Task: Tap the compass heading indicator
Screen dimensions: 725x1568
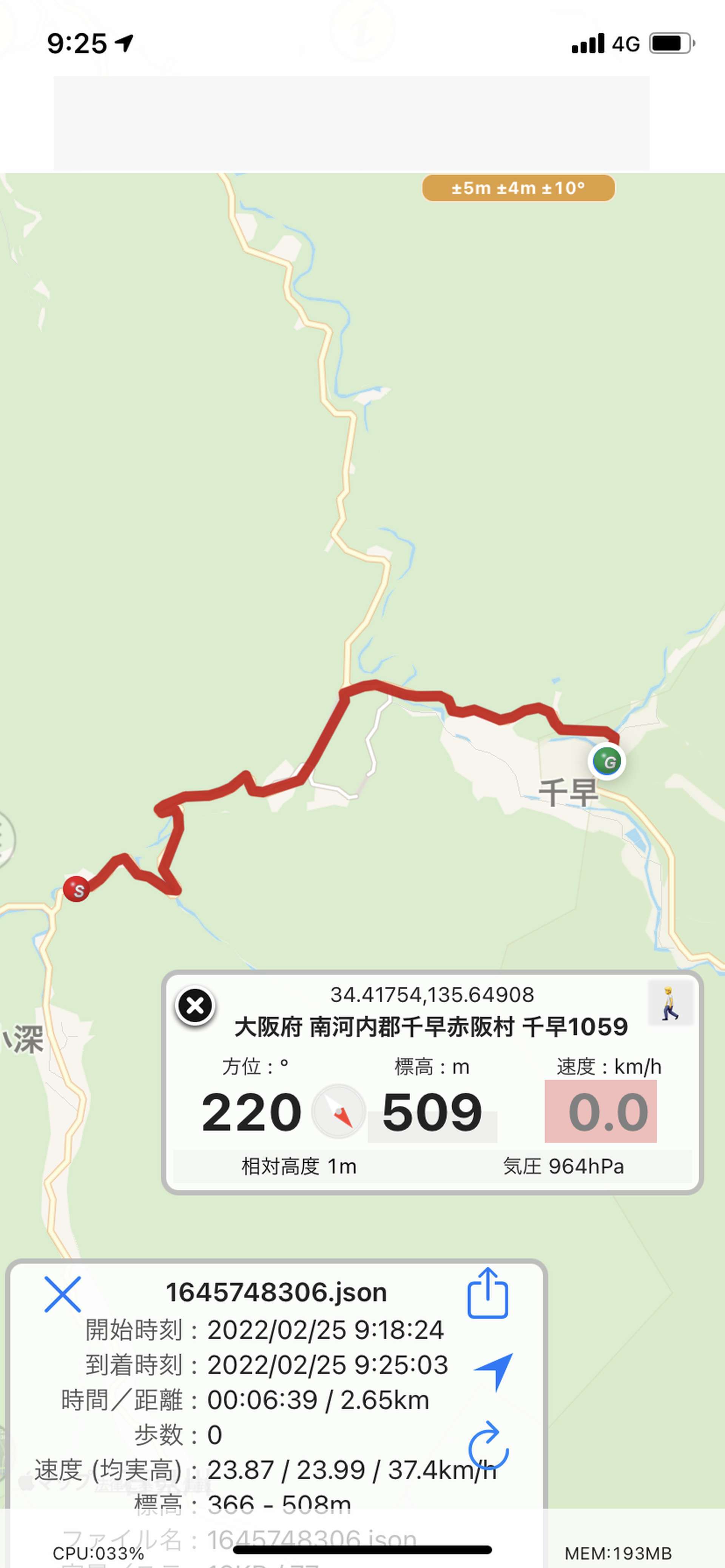Action: (x=338, y=1111)
